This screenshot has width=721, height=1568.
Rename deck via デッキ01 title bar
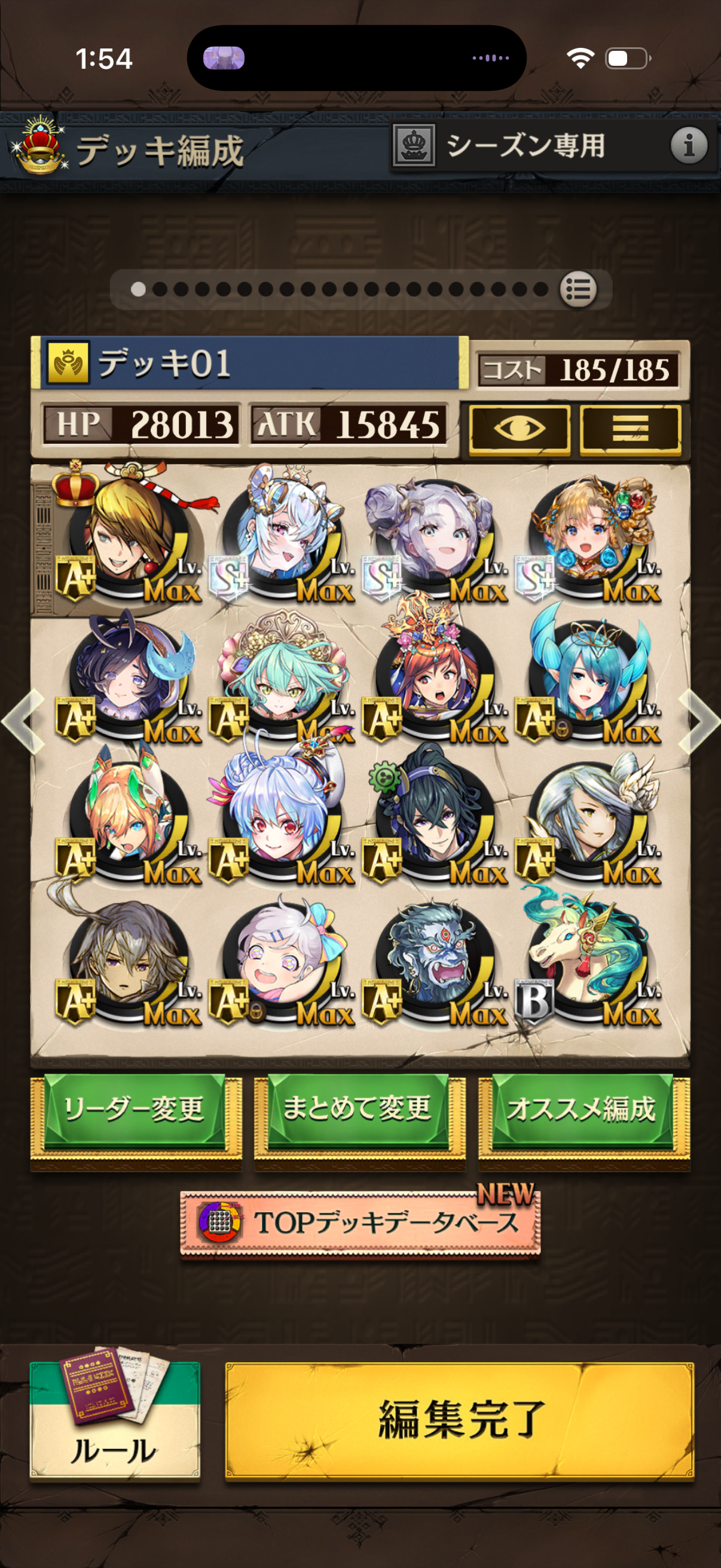[x=249, y=364]
